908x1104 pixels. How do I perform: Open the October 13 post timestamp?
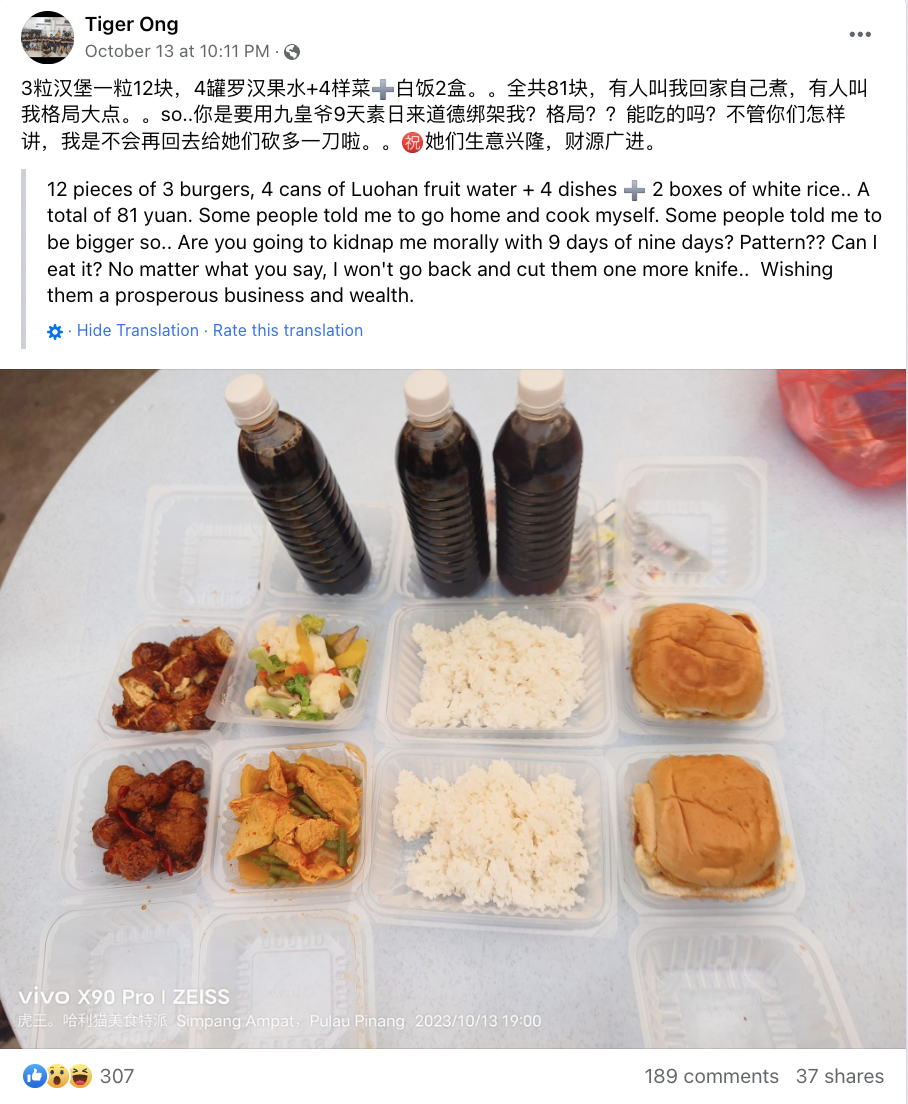coord(177,51)
